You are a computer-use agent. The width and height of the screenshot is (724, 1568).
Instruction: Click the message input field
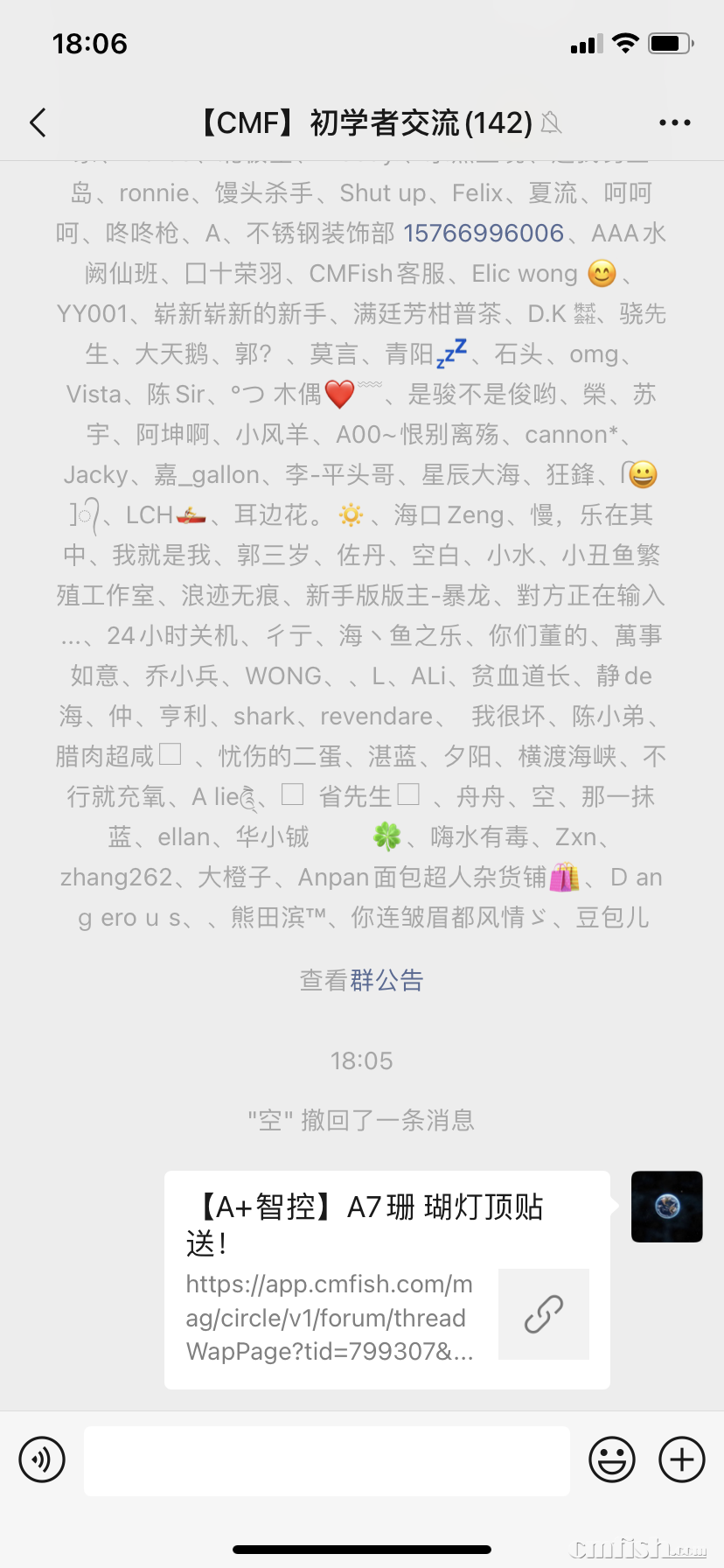tap(326, 1459)
